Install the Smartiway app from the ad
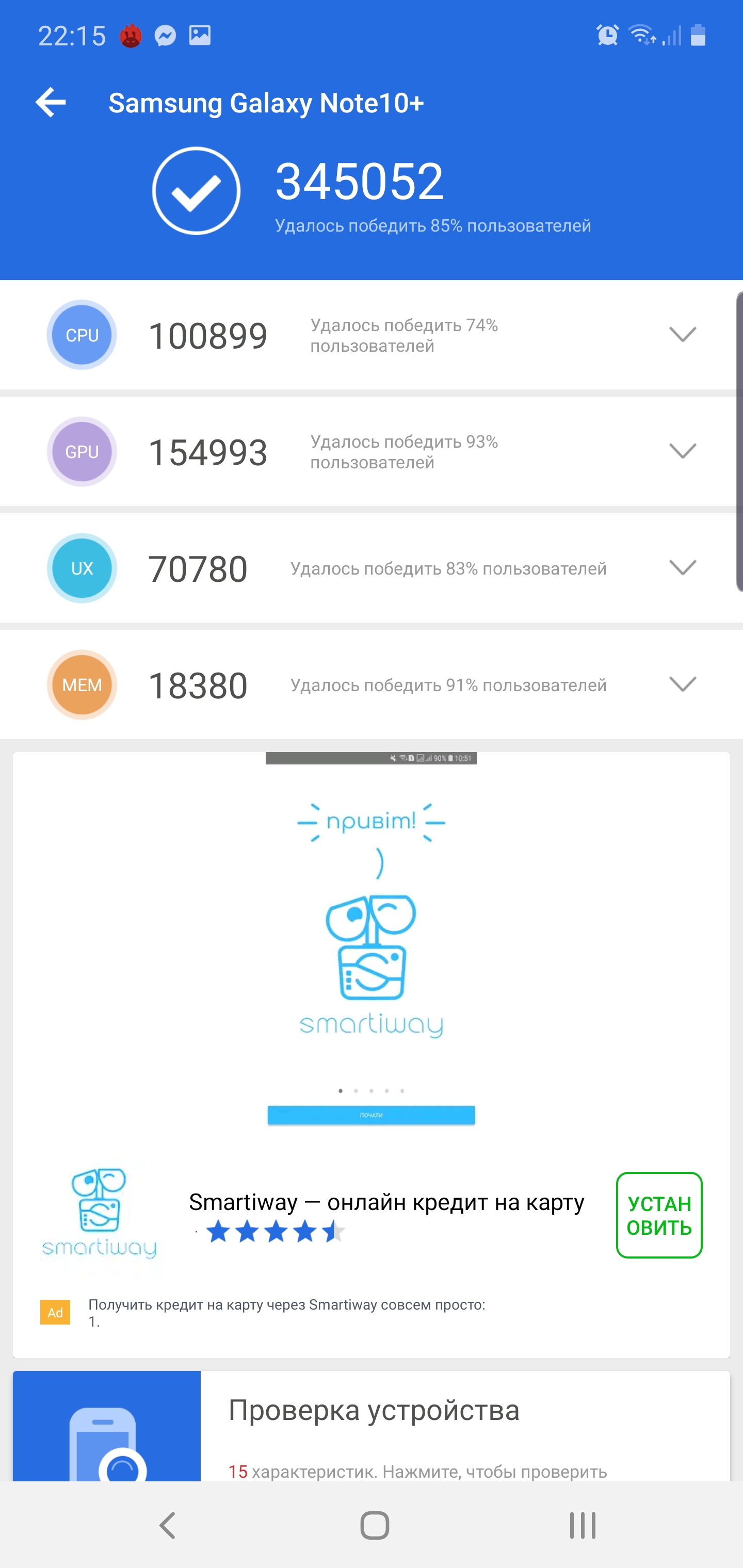This screenshot has height=1568, width=743. 658,1215
